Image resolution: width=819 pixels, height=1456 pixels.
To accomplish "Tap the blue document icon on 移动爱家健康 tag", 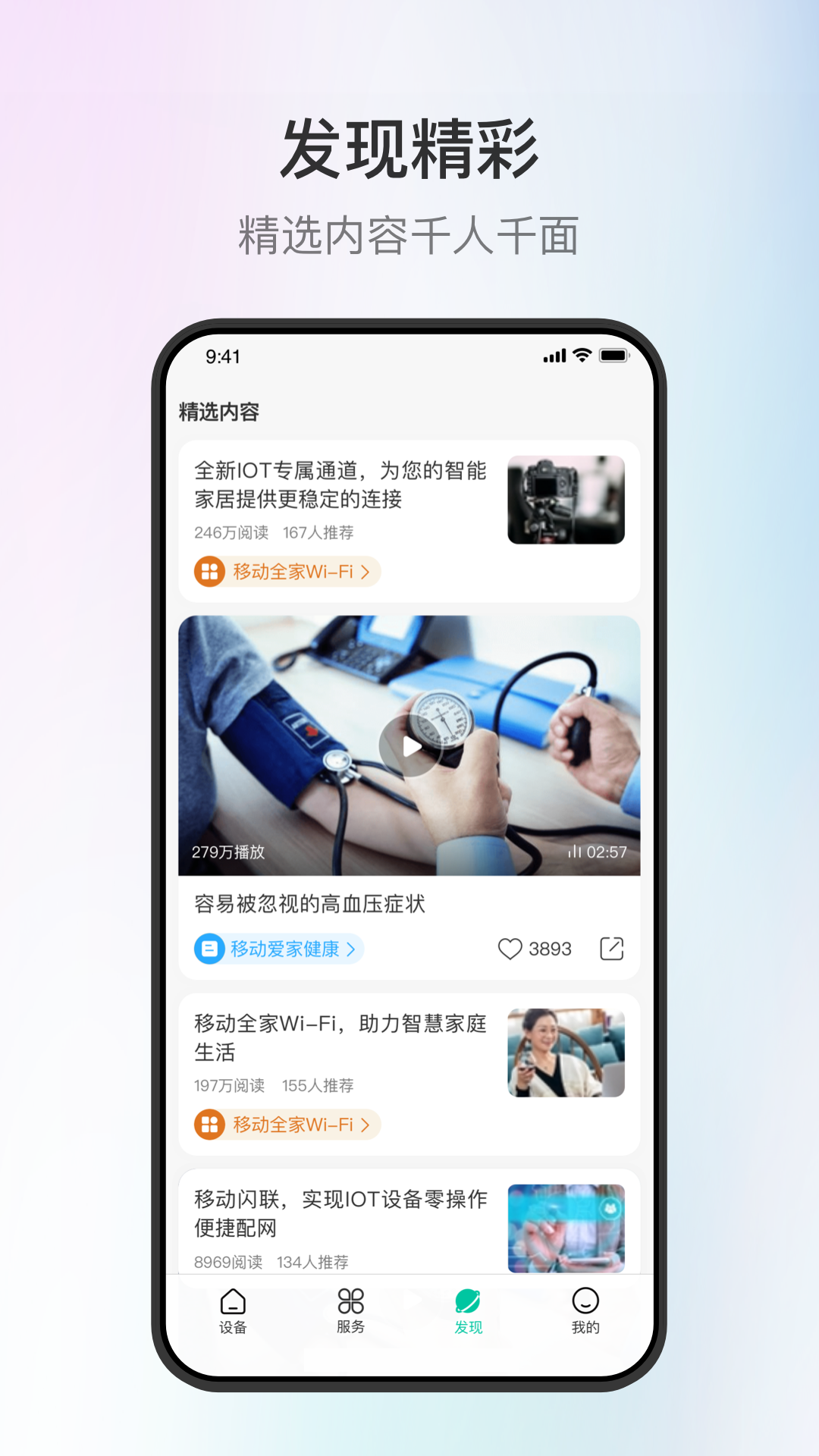I will coord(210,949).
